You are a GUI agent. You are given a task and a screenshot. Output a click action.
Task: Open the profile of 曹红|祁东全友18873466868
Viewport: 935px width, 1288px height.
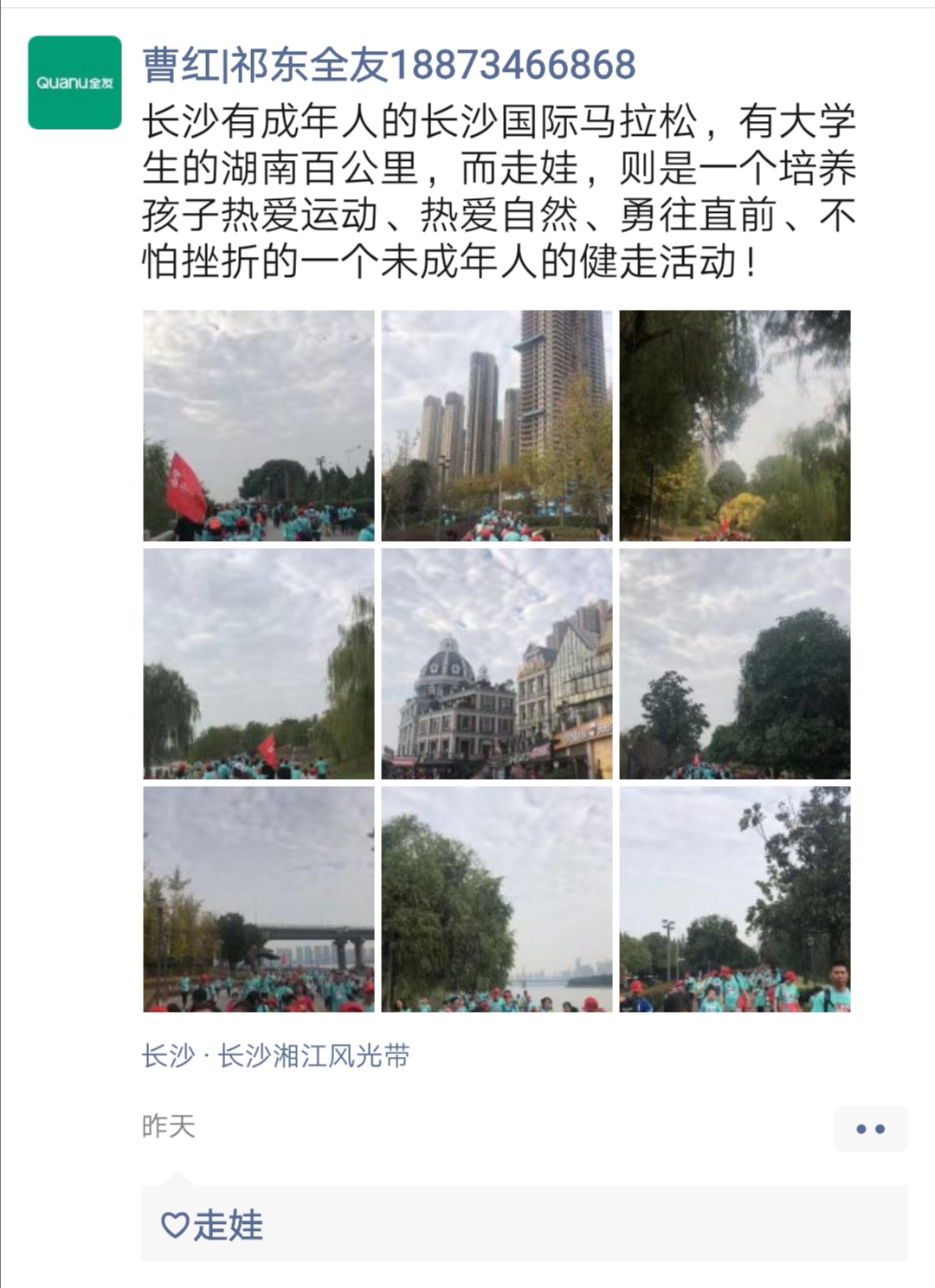[x=389, y=65]
